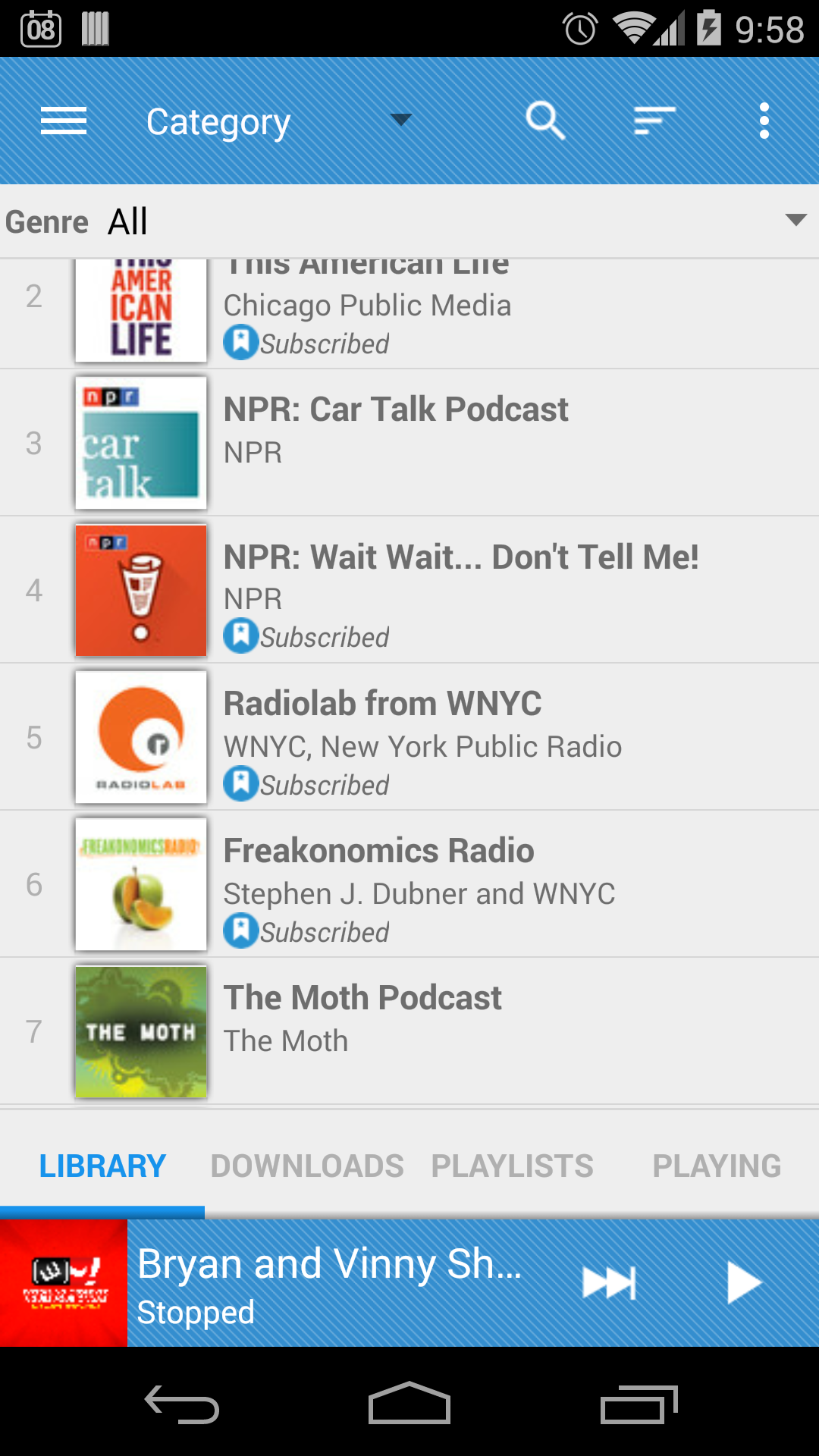The height and width of the screenshot is (1456, 819).
Task: Play the stopped Bryan and Vinny episode
Action: [743, 1283]
